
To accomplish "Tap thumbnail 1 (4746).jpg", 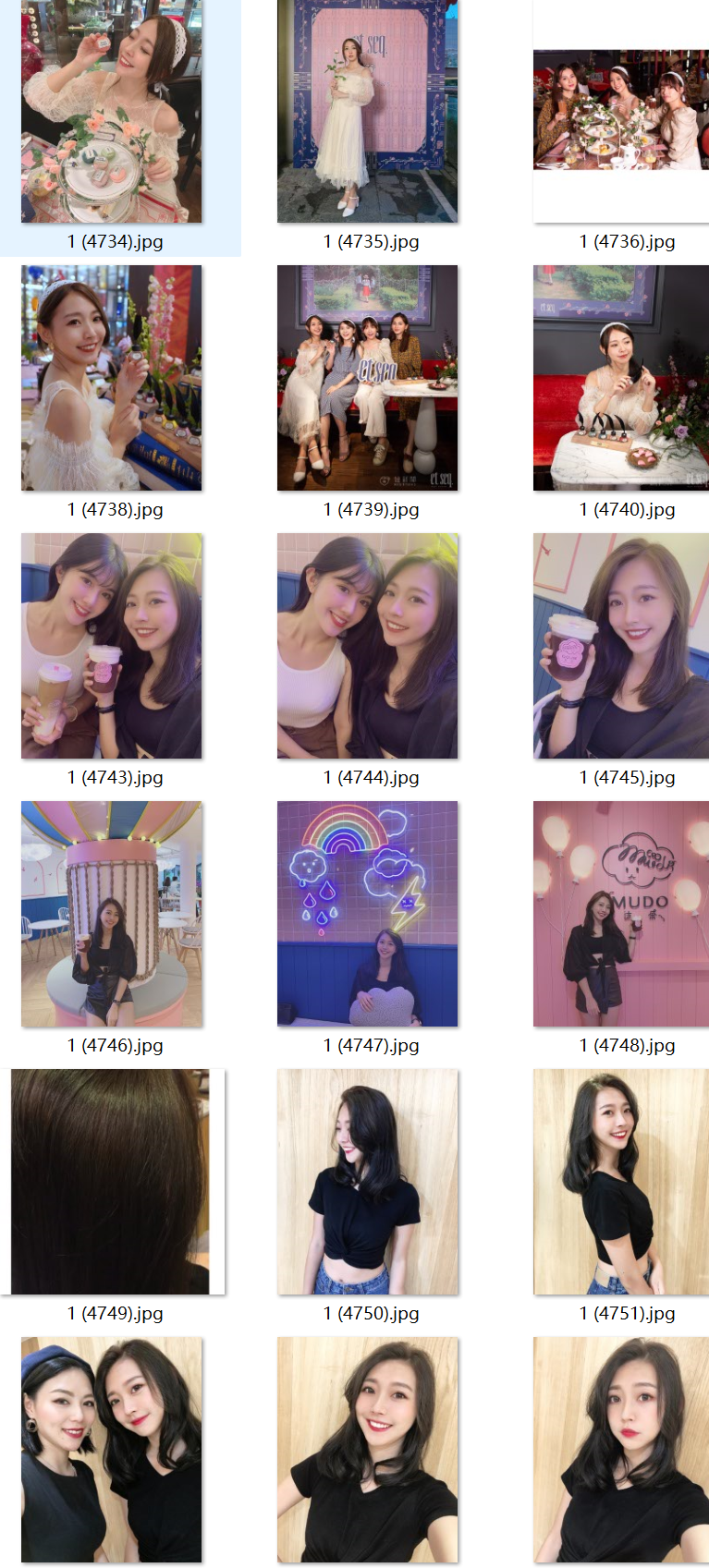I will click(111, 913).
